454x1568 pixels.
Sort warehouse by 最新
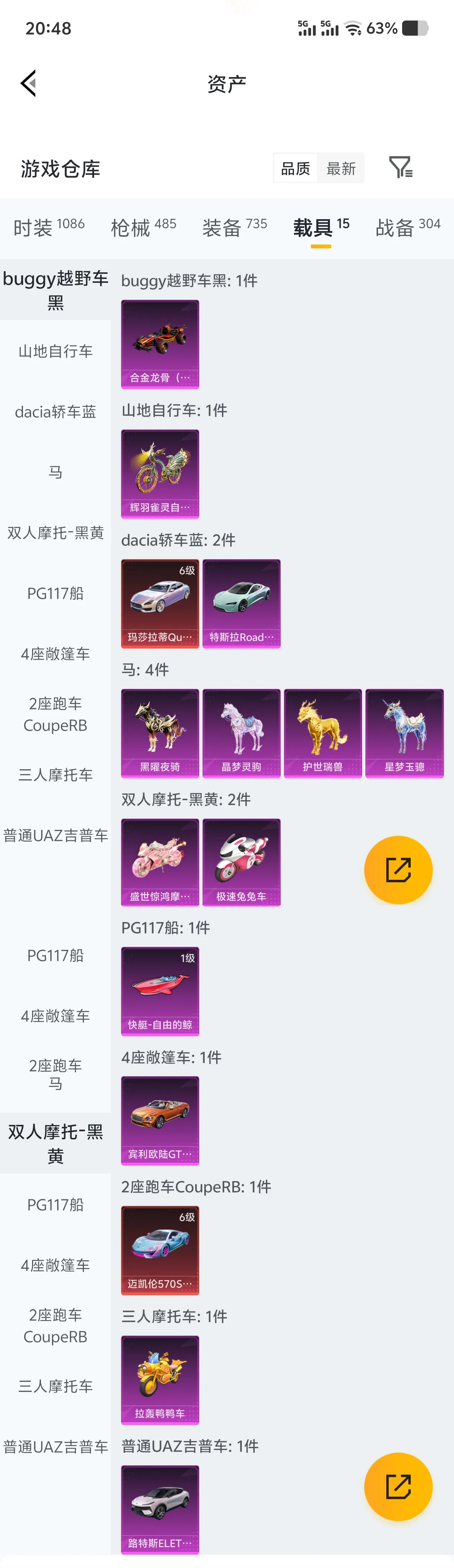pos(341,169)
